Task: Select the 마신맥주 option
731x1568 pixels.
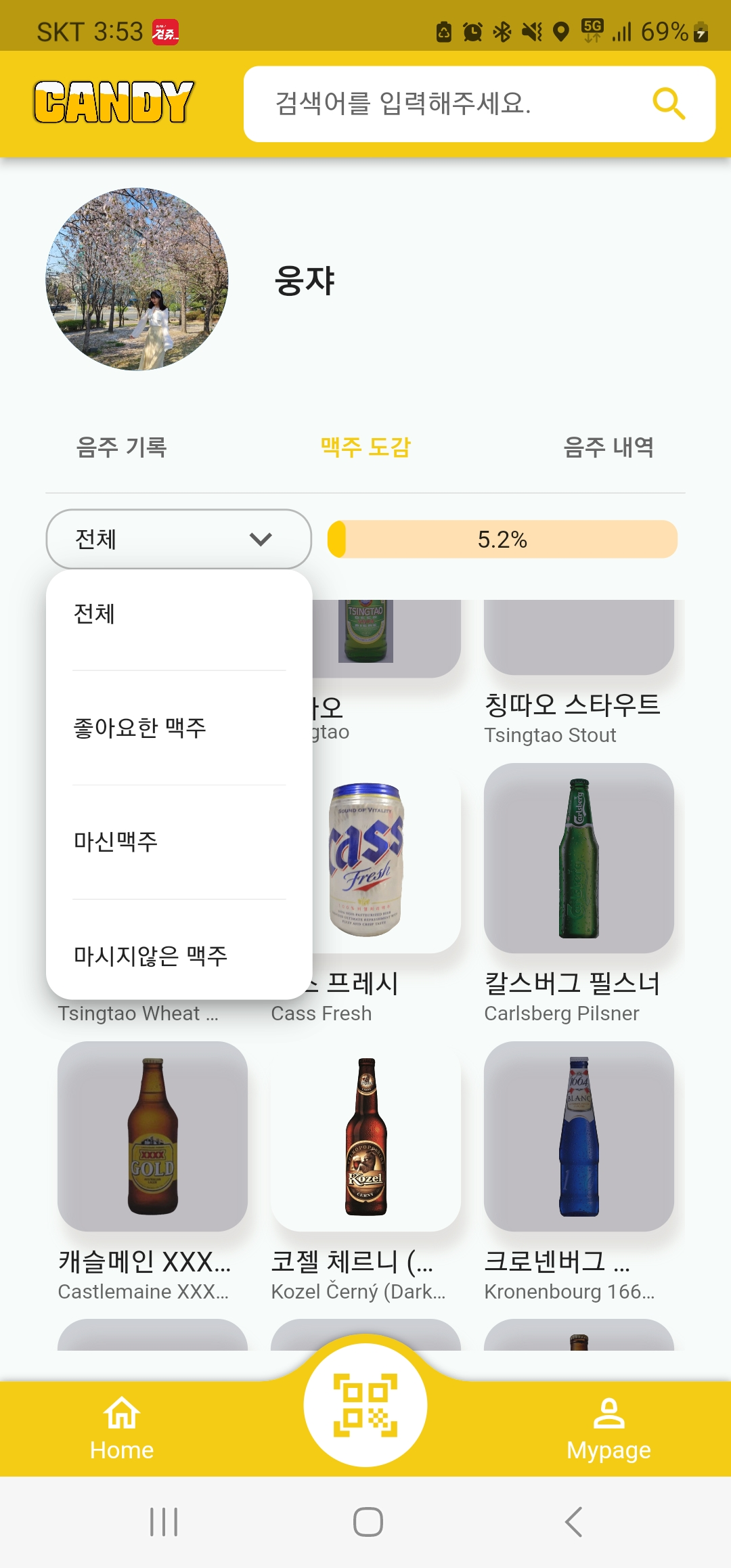Action: [x=179, y=842]
